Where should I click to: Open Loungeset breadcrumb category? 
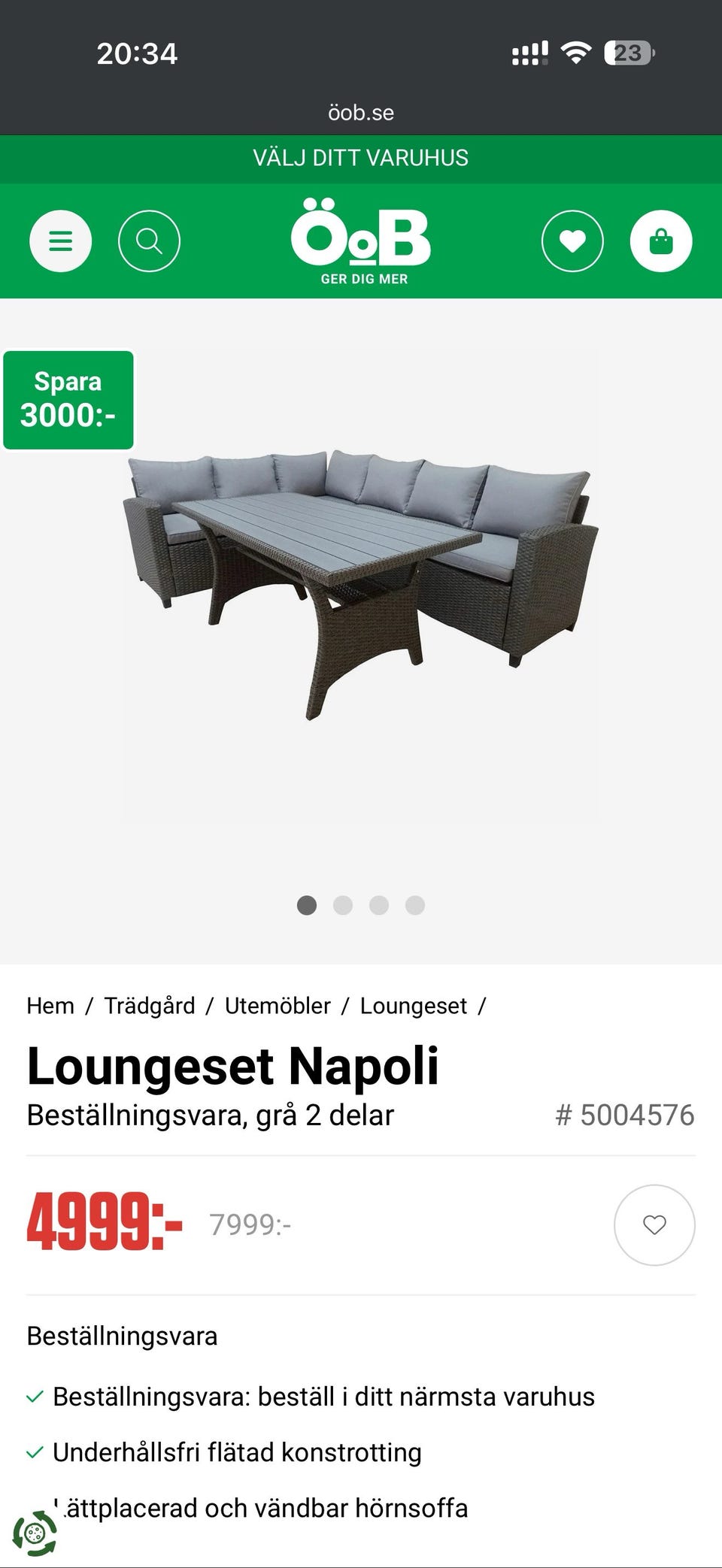pos(414,1006)
